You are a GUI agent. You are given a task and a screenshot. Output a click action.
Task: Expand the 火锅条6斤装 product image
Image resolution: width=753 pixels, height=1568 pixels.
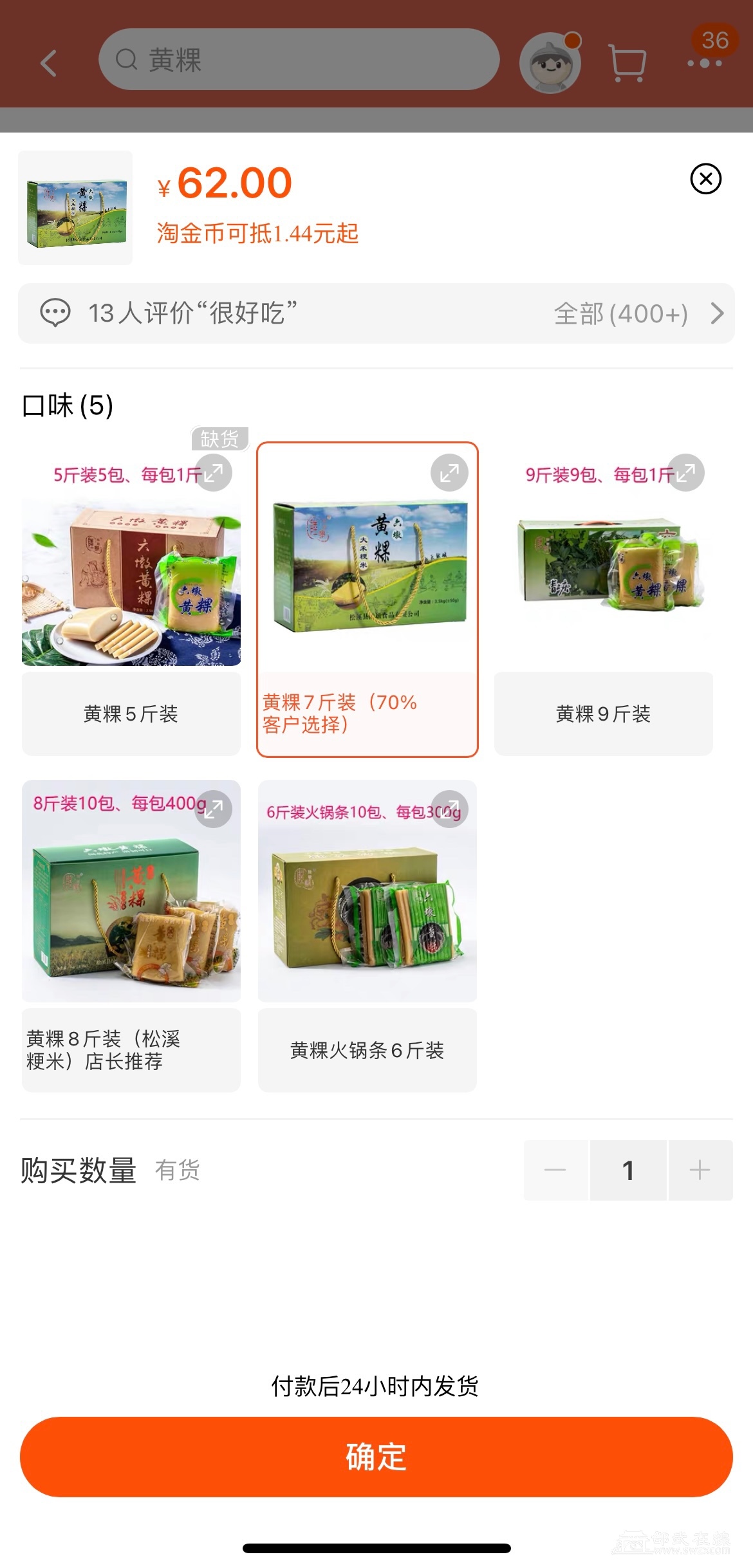click(x=449, y=809)
